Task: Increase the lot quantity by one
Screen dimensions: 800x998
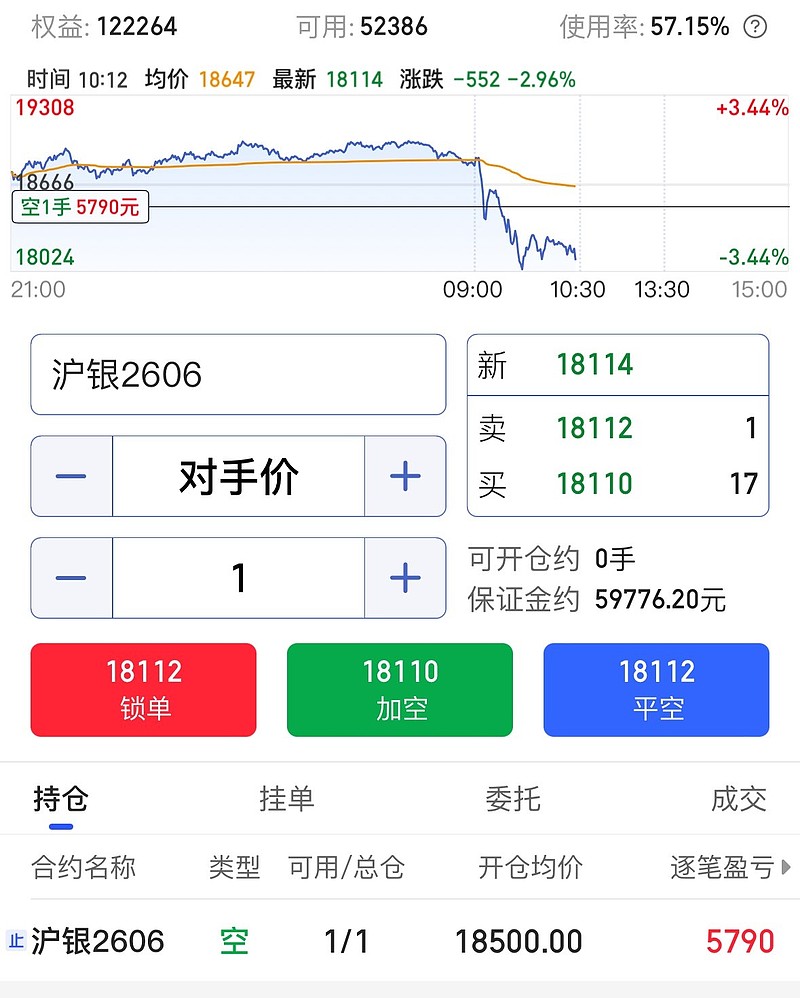Action: 404,578
